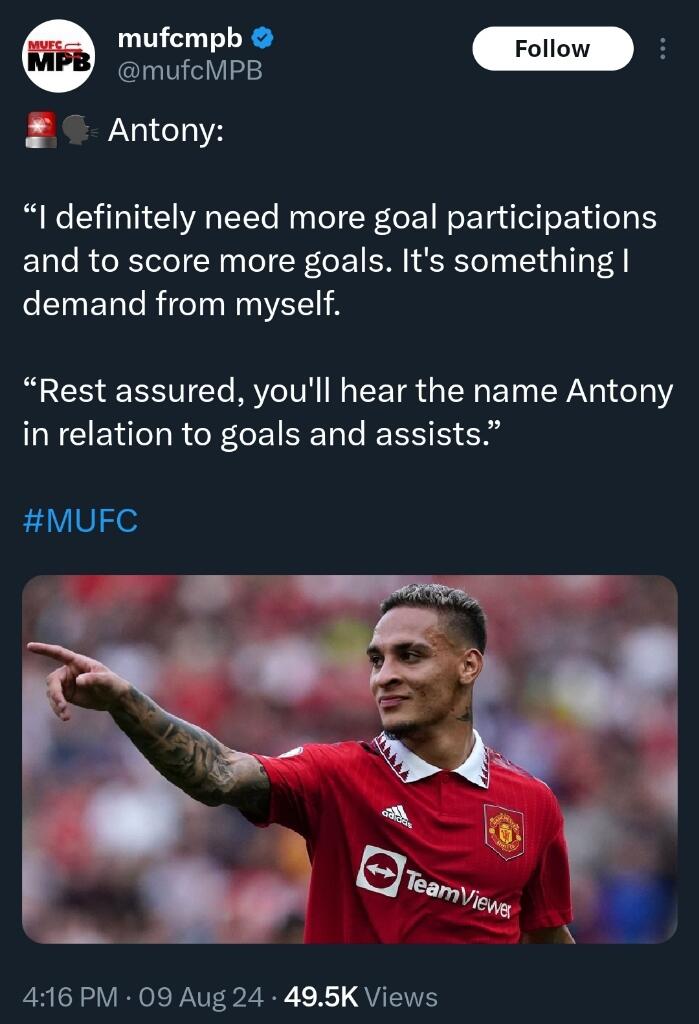
Task: Open the #MUFC hashtag
Action: point(79,521)
